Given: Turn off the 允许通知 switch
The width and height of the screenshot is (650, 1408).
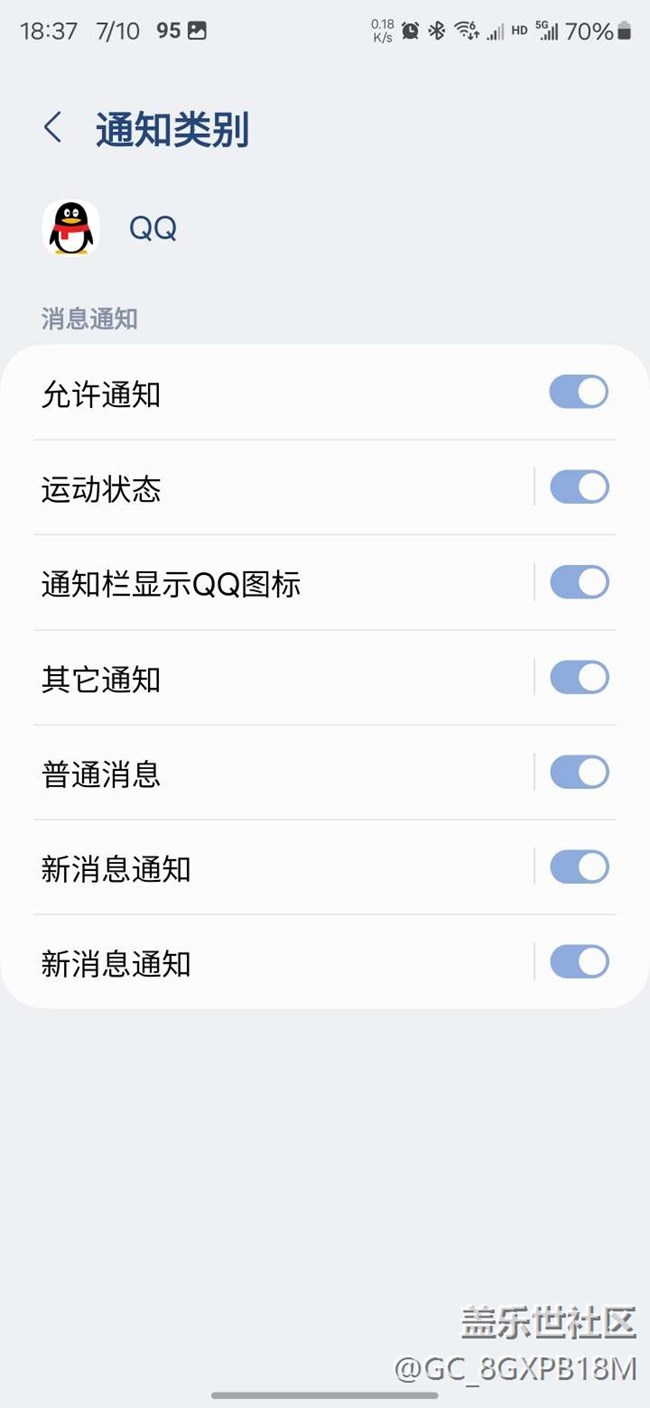Looking at the screenshot, I should (x=578, y=392).
